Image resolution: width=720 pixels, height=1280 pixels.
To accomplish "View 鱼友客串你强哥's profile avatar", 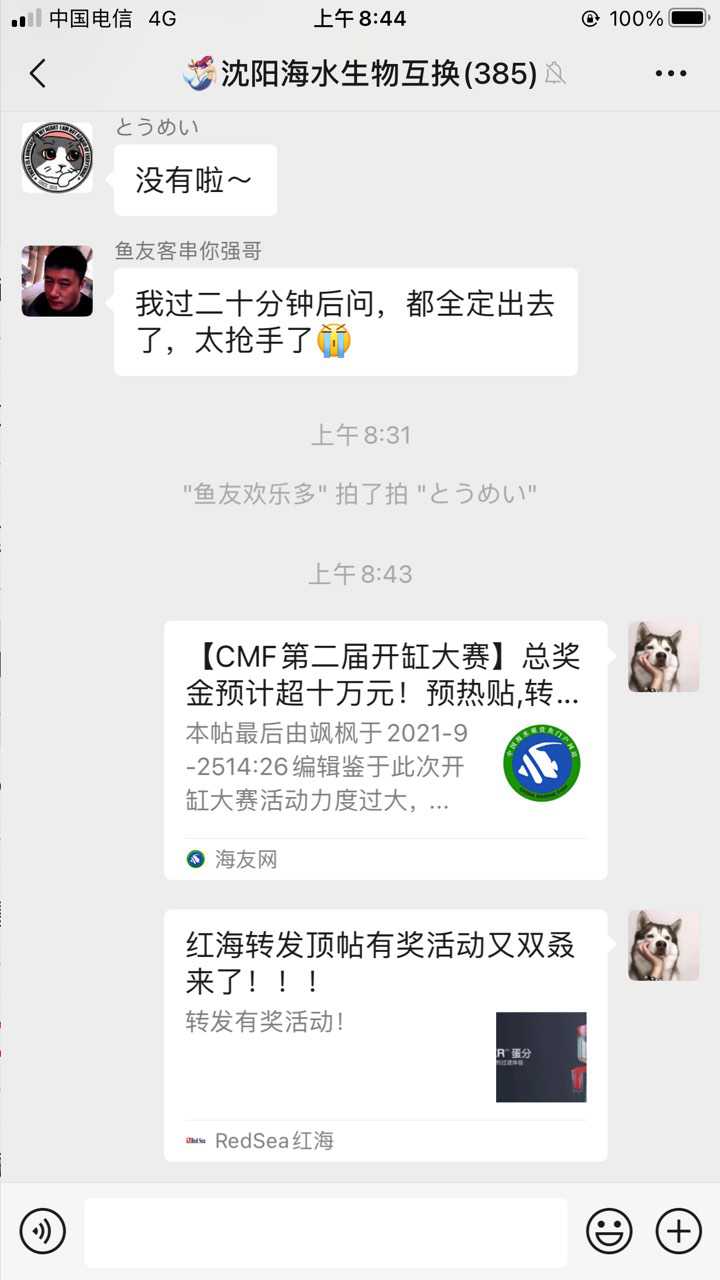I will point(57,281).
